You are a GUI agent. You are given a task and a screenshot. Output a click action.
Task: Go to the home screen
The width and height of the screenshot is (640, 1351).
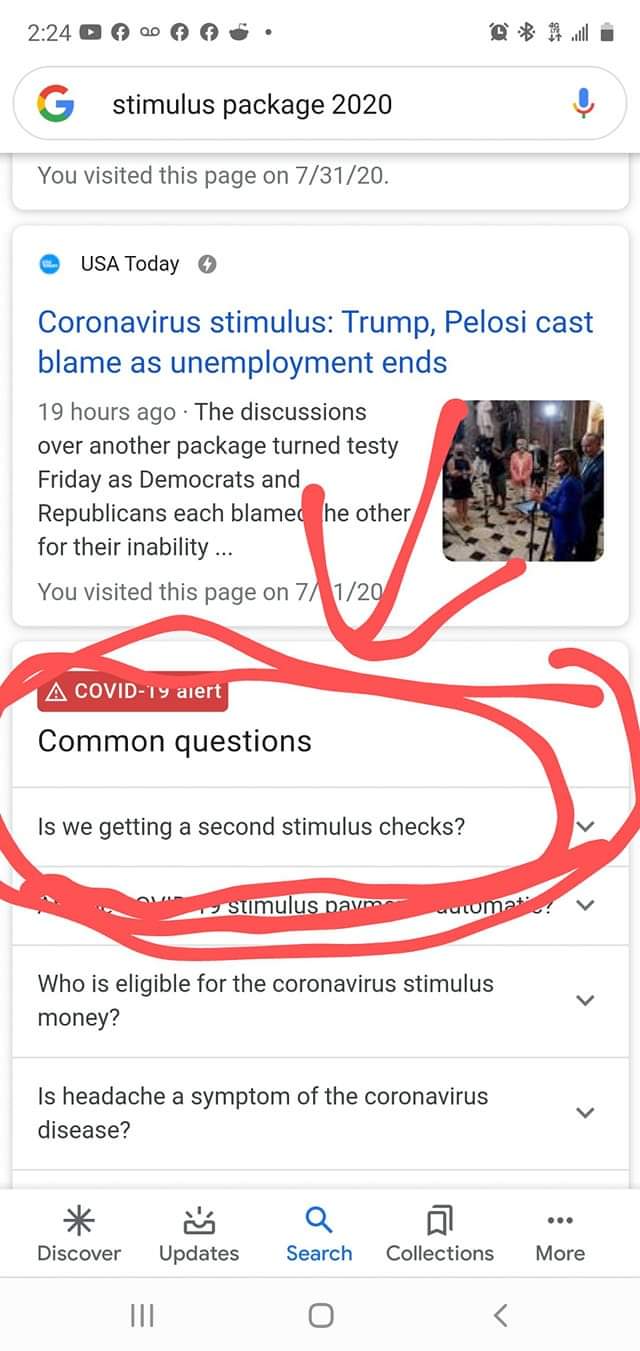click(320, 1314)
